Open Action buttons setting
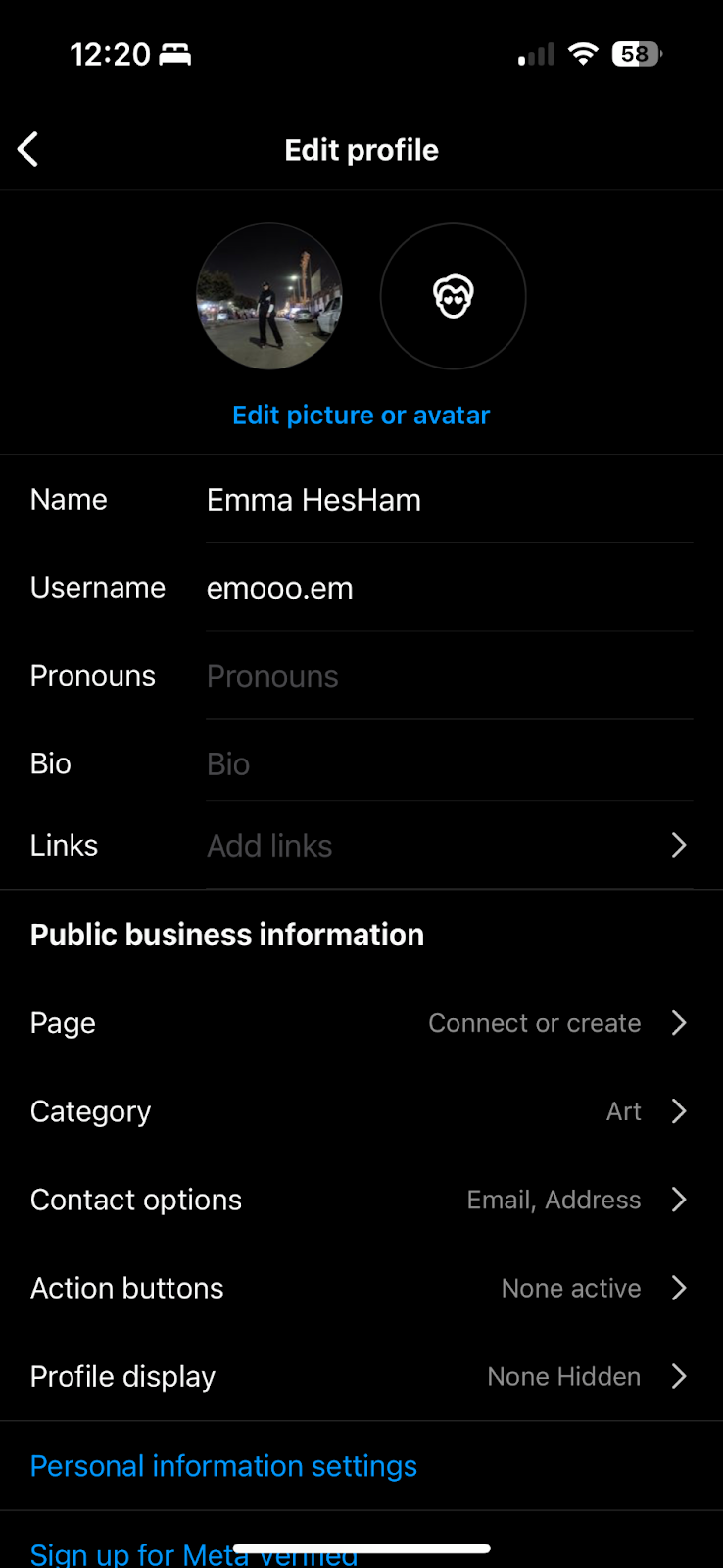The height and width of the screenshot is (1568, 723). [x=361, y=1288]
